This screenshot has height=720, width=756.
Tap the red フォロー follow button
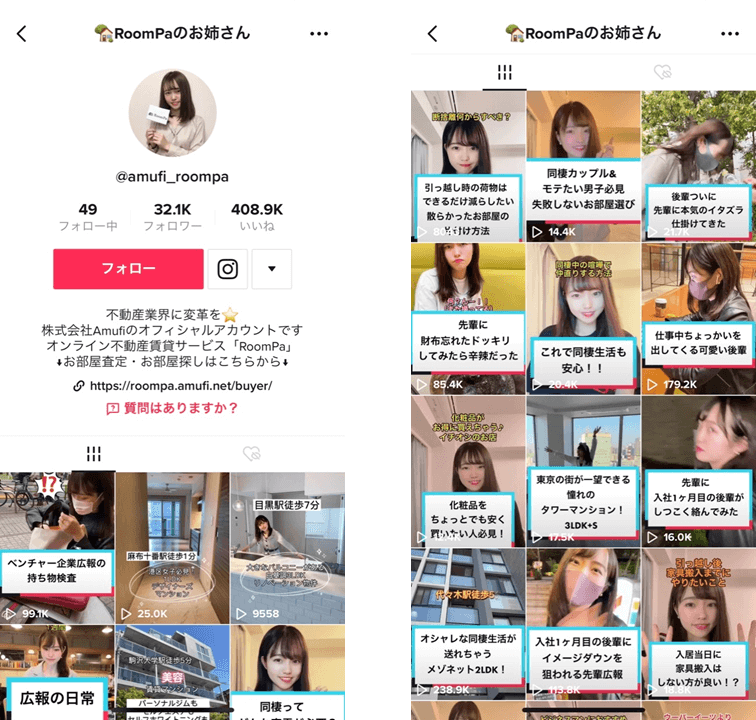pos(128,269)
